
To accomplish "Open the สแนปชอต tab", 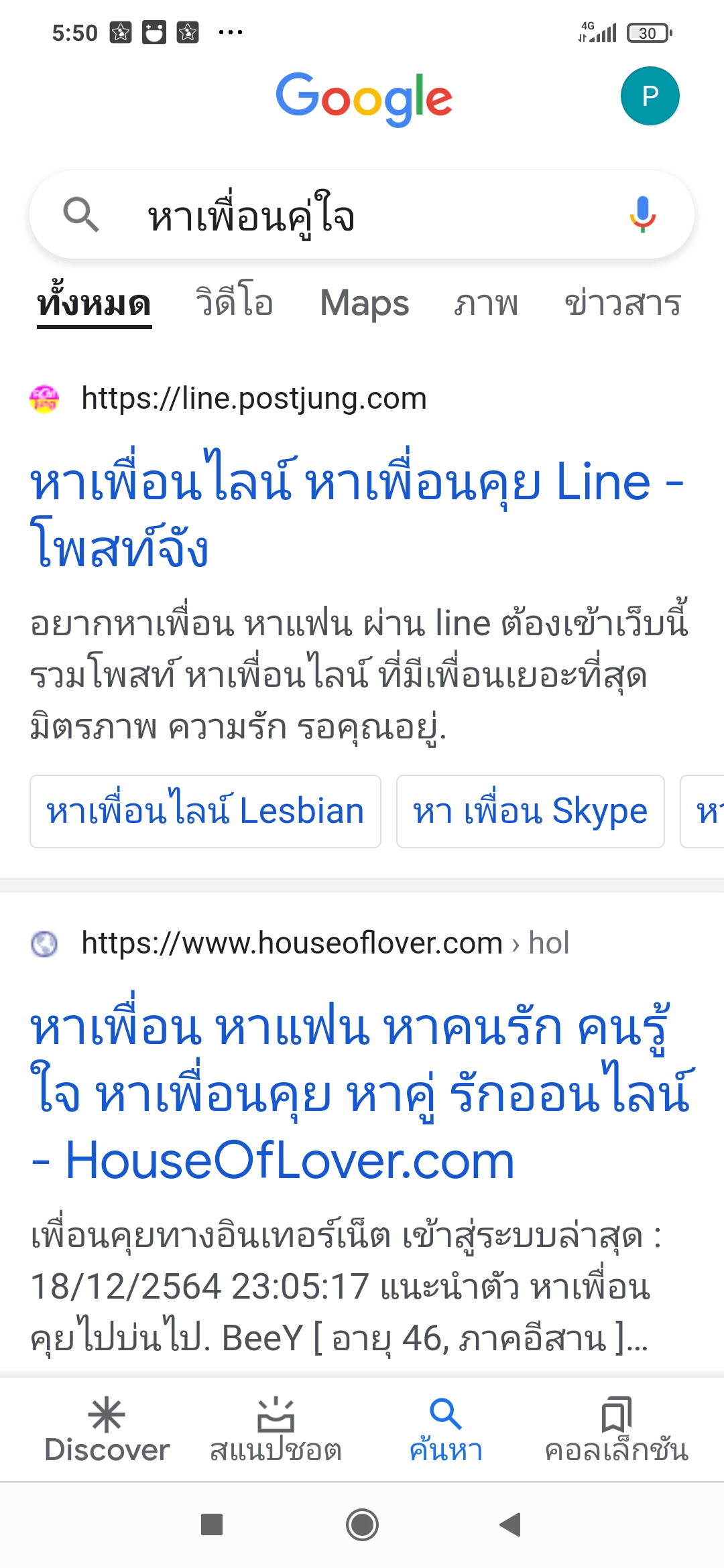I will pyautogui.click(x=276, y=1431).
